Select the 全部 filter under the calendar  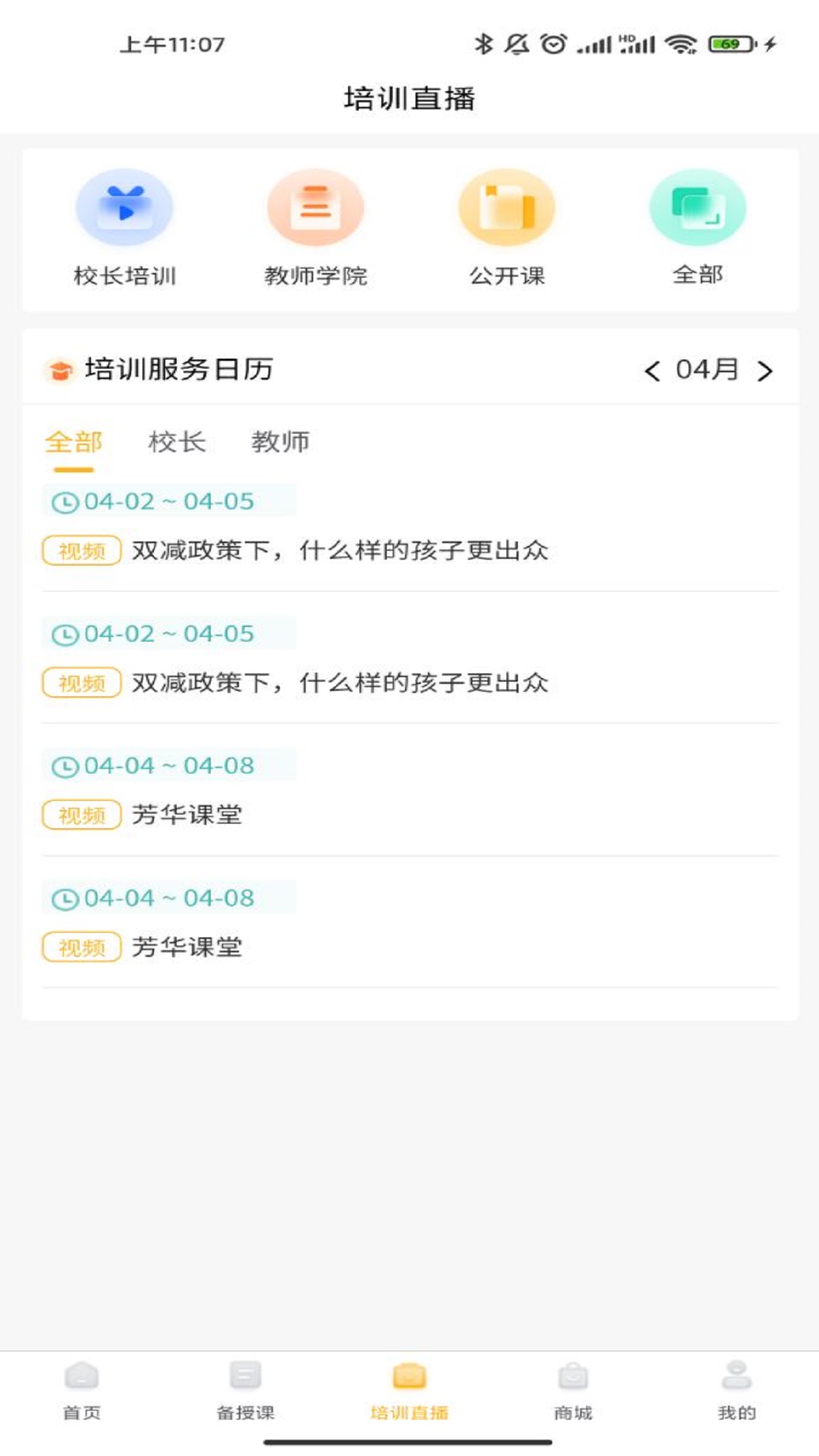click(x=74, y=444)
